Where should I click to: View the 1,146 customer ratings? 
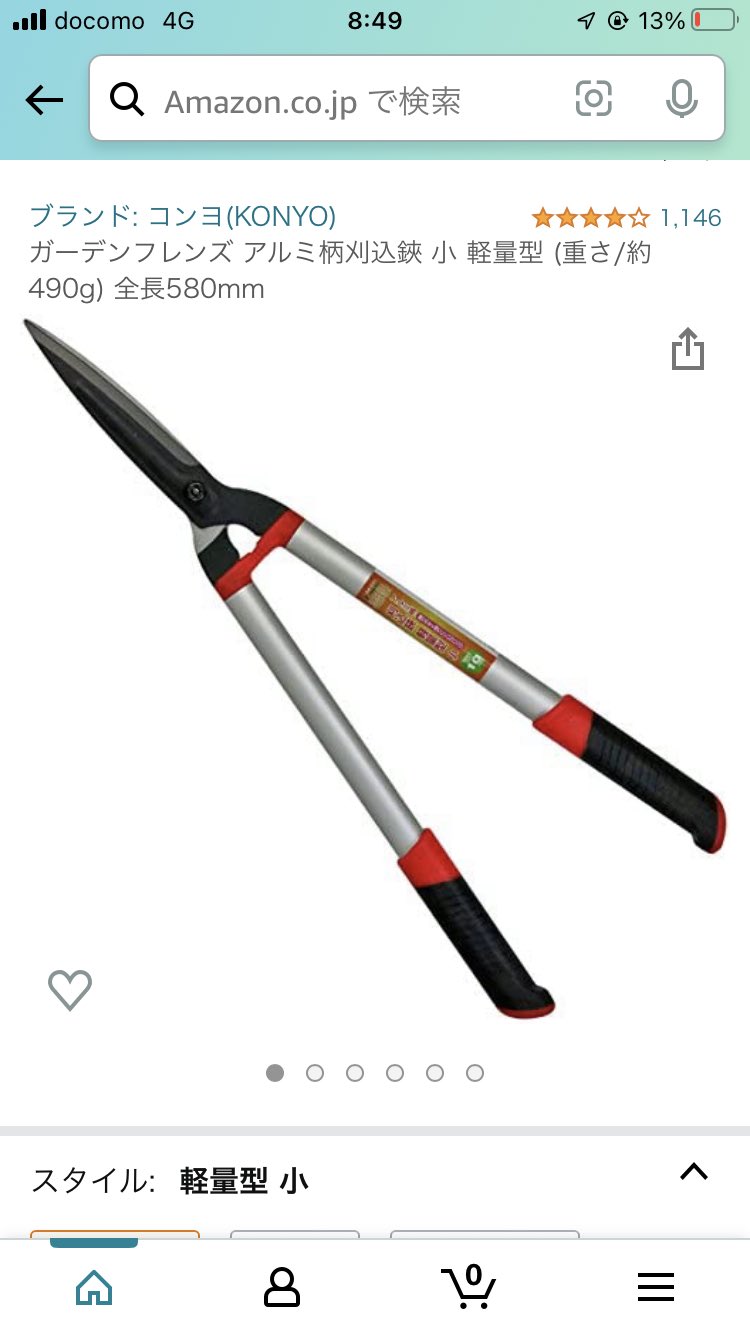pyautogui.click(x=690, y=217)
